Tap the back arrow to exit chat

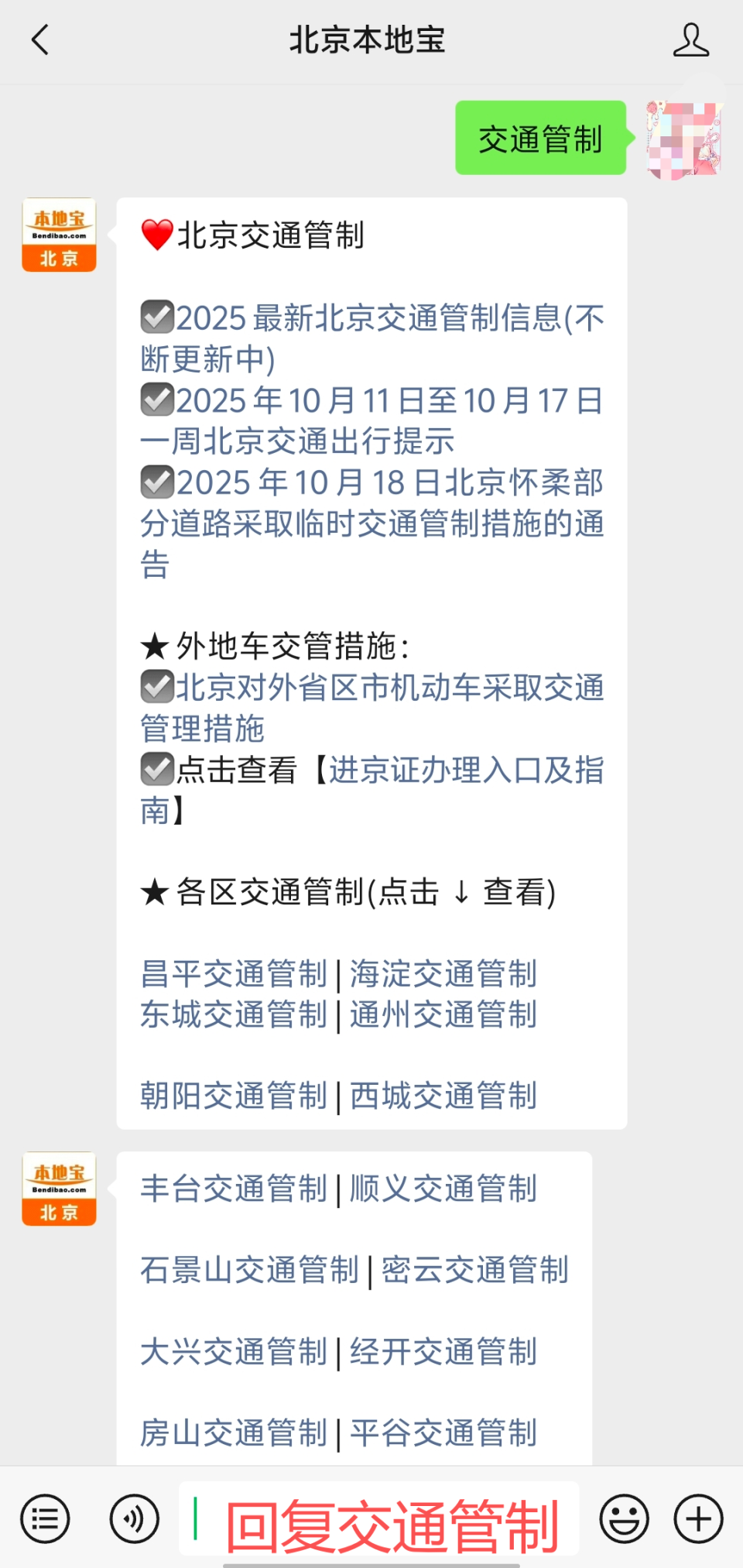[40, 40]
